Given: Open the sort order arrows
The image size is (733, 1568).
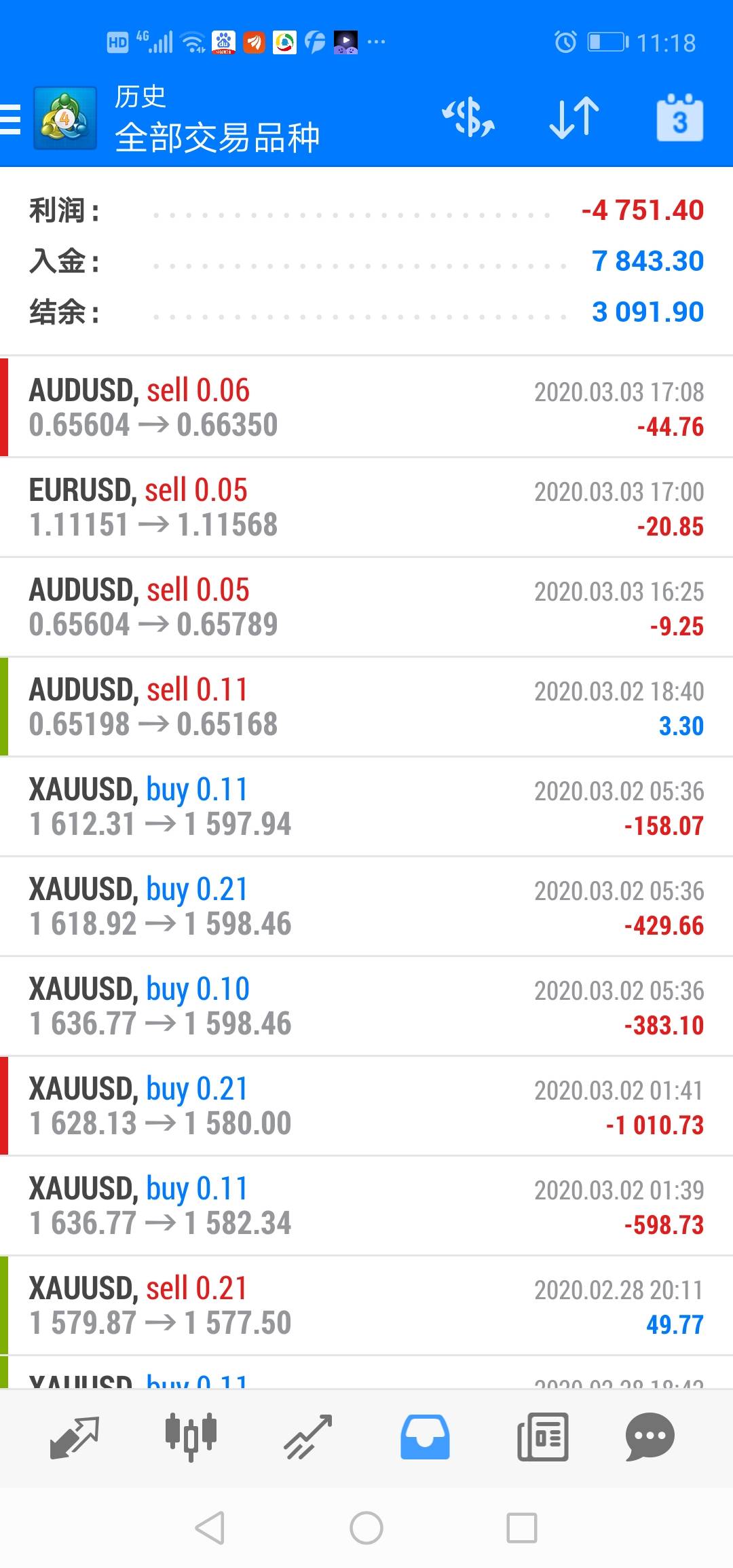Looking at the screenshot, I should pyautogui.click(x=574, y=118).
